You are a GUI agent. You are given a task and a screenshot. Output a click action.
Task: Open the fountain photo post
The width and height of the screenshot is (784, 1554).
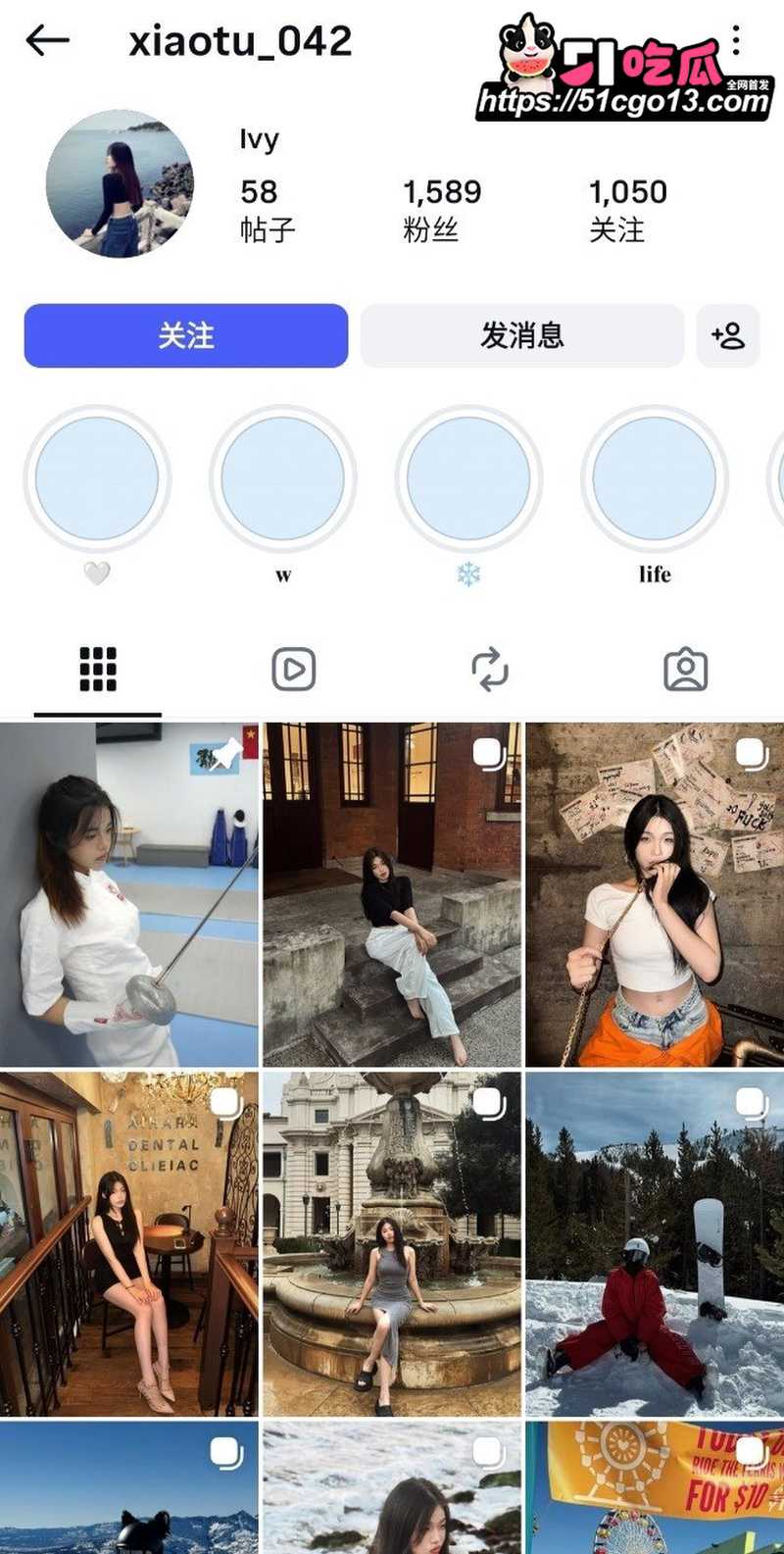(392, 1244)
